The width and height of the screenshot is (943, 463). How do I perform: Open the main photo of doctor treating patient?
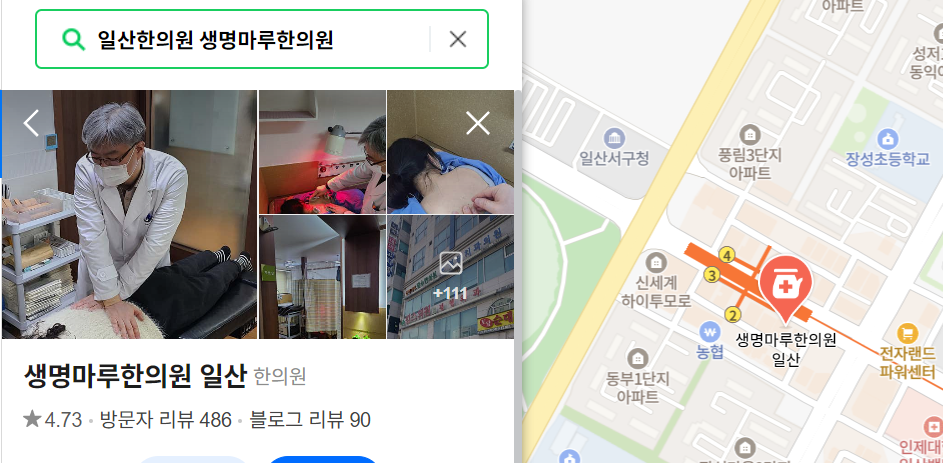[130, 215]
